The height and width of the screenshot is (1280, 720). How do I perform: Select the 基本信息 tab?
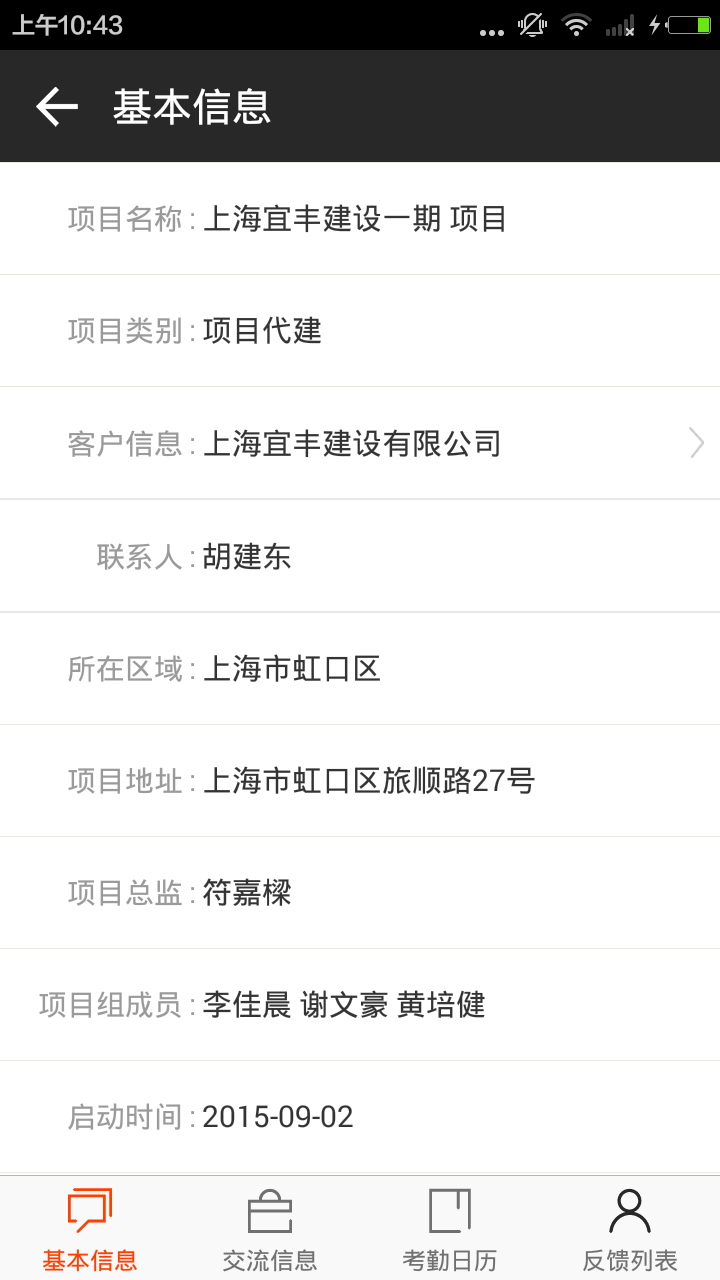coord(90,1228)
